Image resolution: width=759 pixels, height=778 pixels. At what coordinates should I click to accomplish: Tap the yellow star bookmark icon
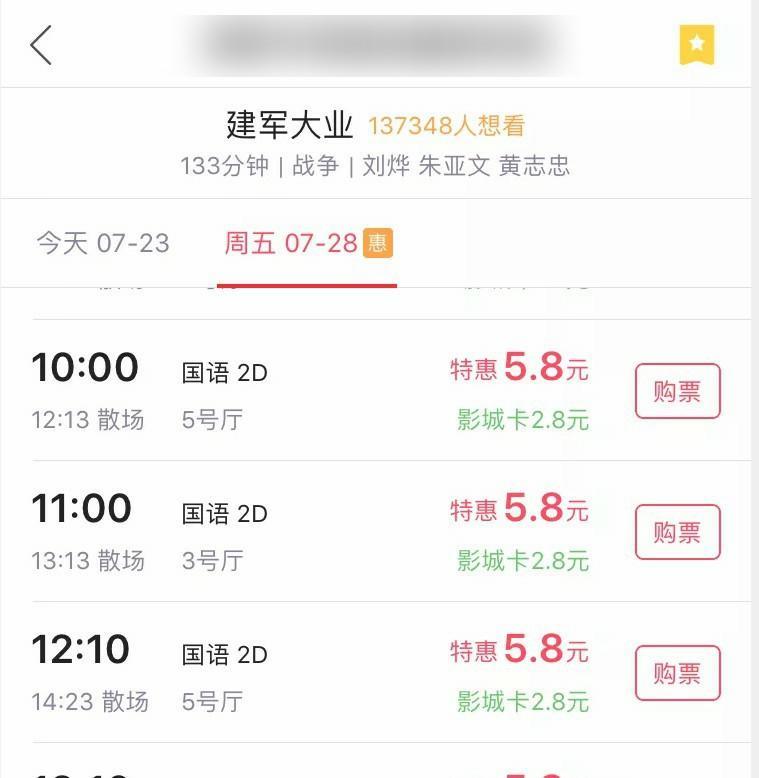[696, 45]
